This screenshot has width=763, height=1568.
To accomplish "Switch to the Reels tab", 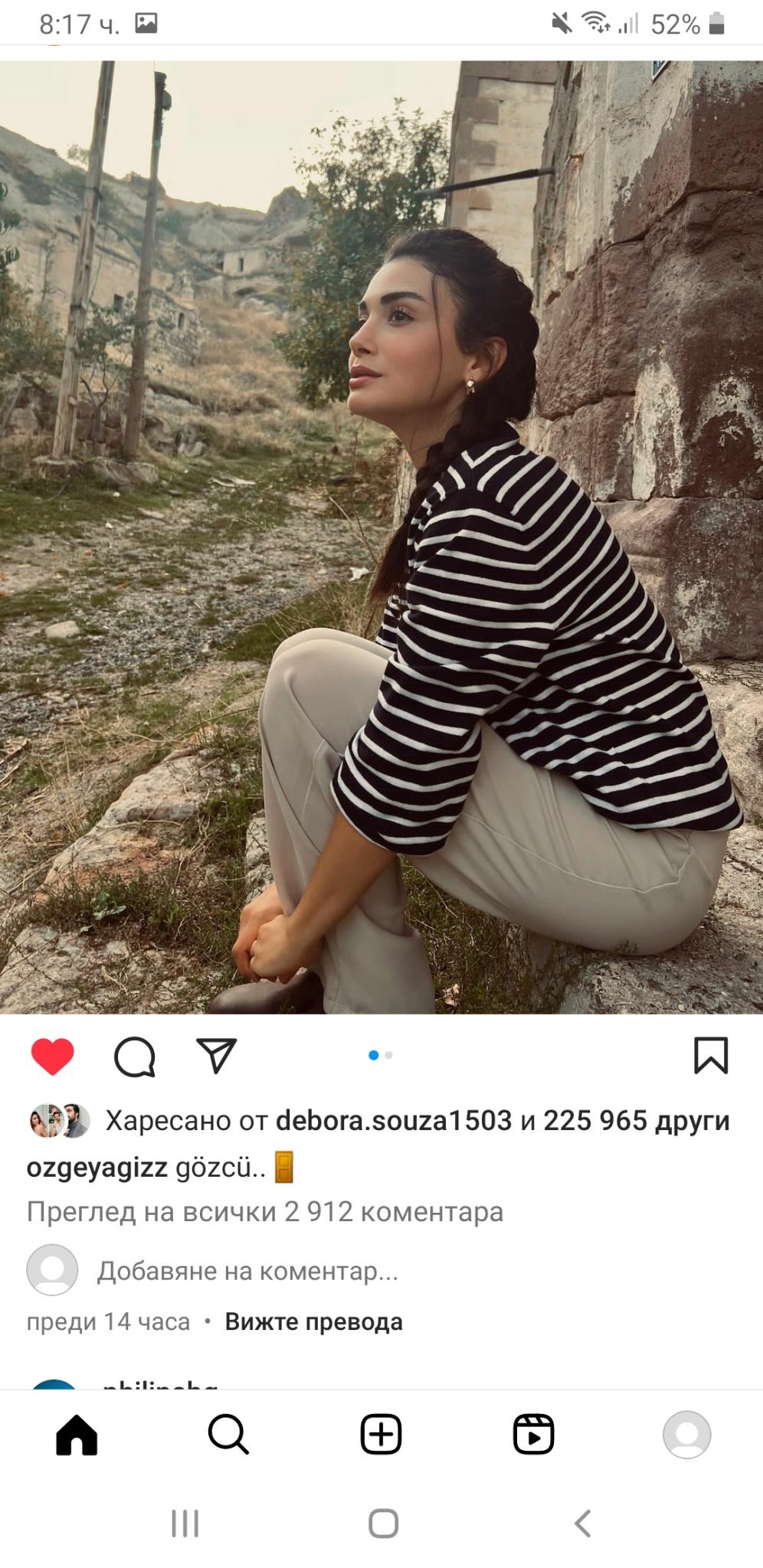I will click(533, 1435).
